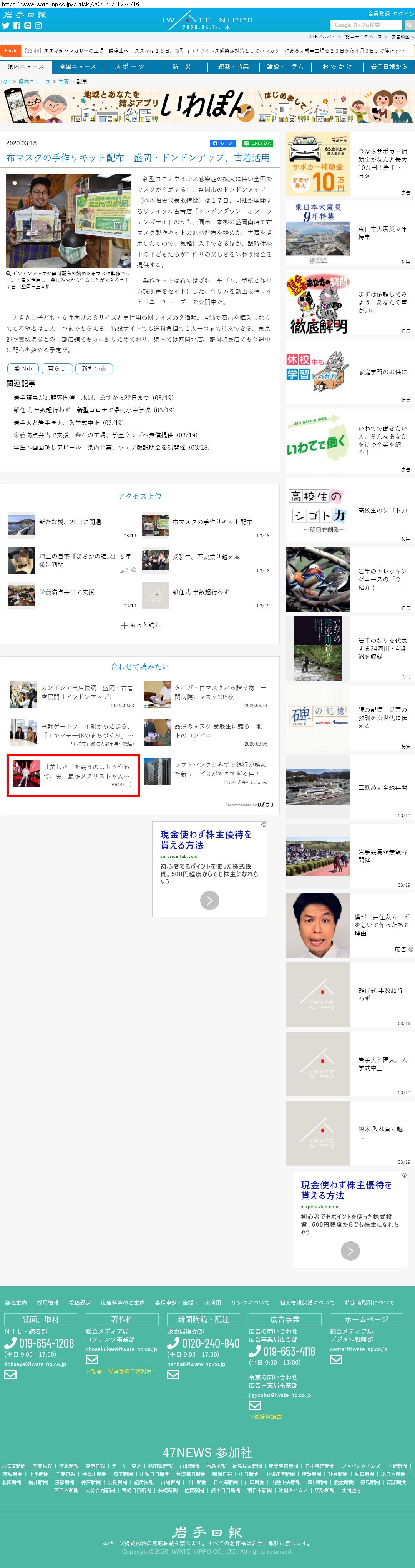
Task: Open the 三鉄あす全線再開 article
Action: point(349,787)
